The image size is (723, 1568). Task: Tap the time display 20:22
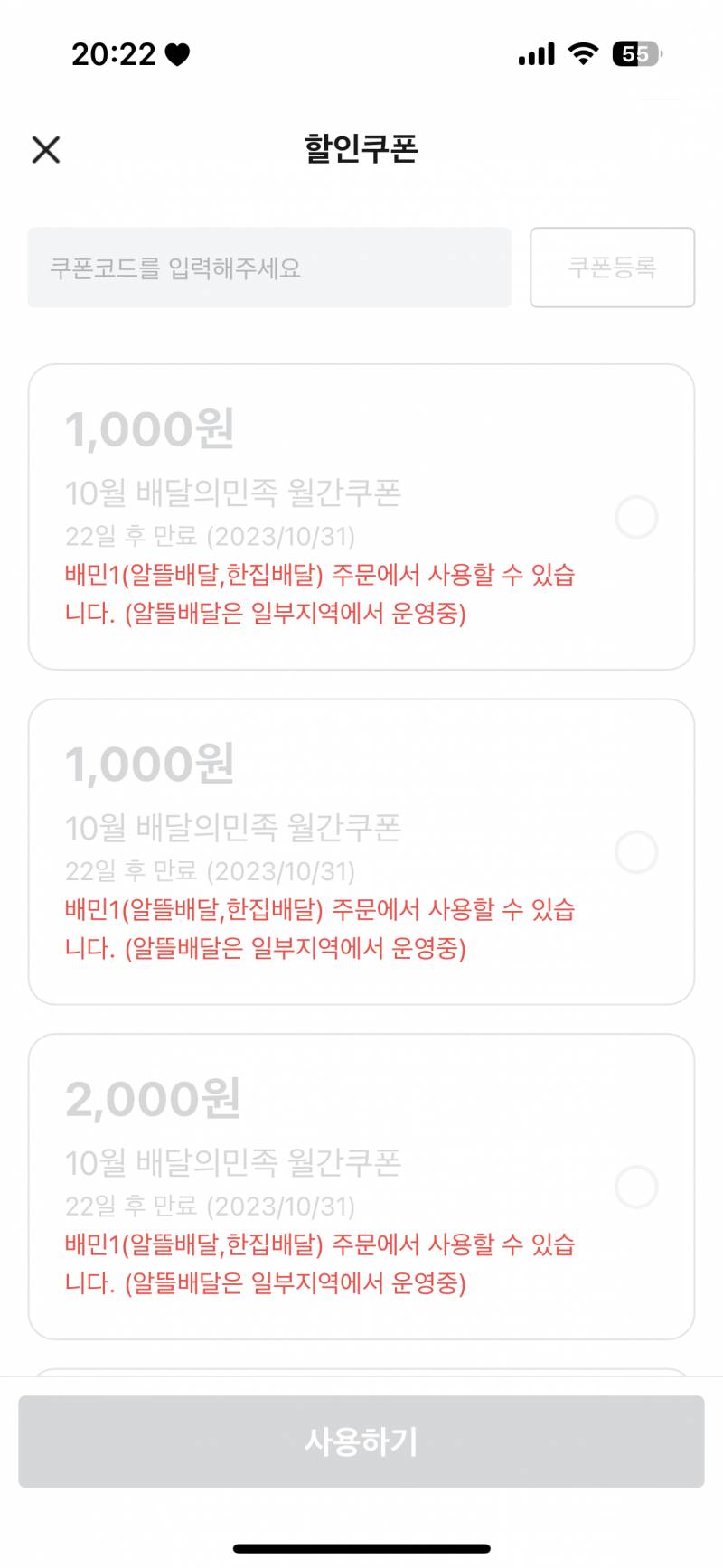112,54
